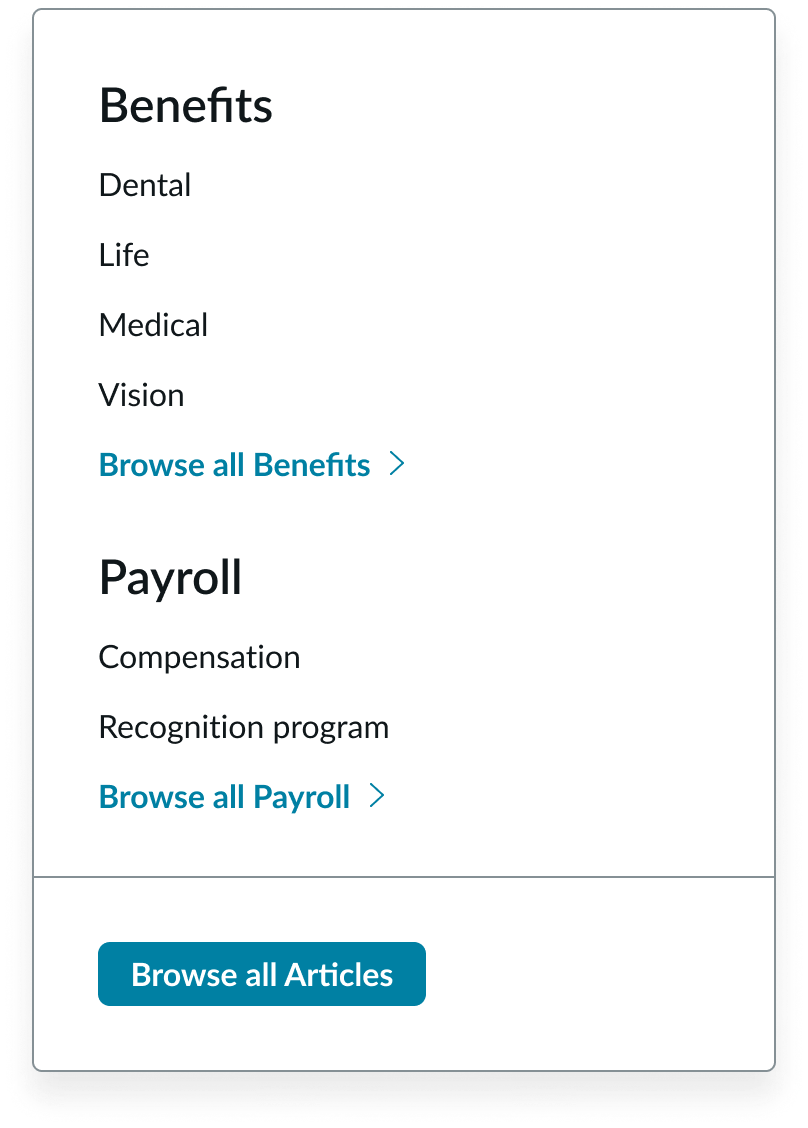Open the Vision topic

[141, 395]
